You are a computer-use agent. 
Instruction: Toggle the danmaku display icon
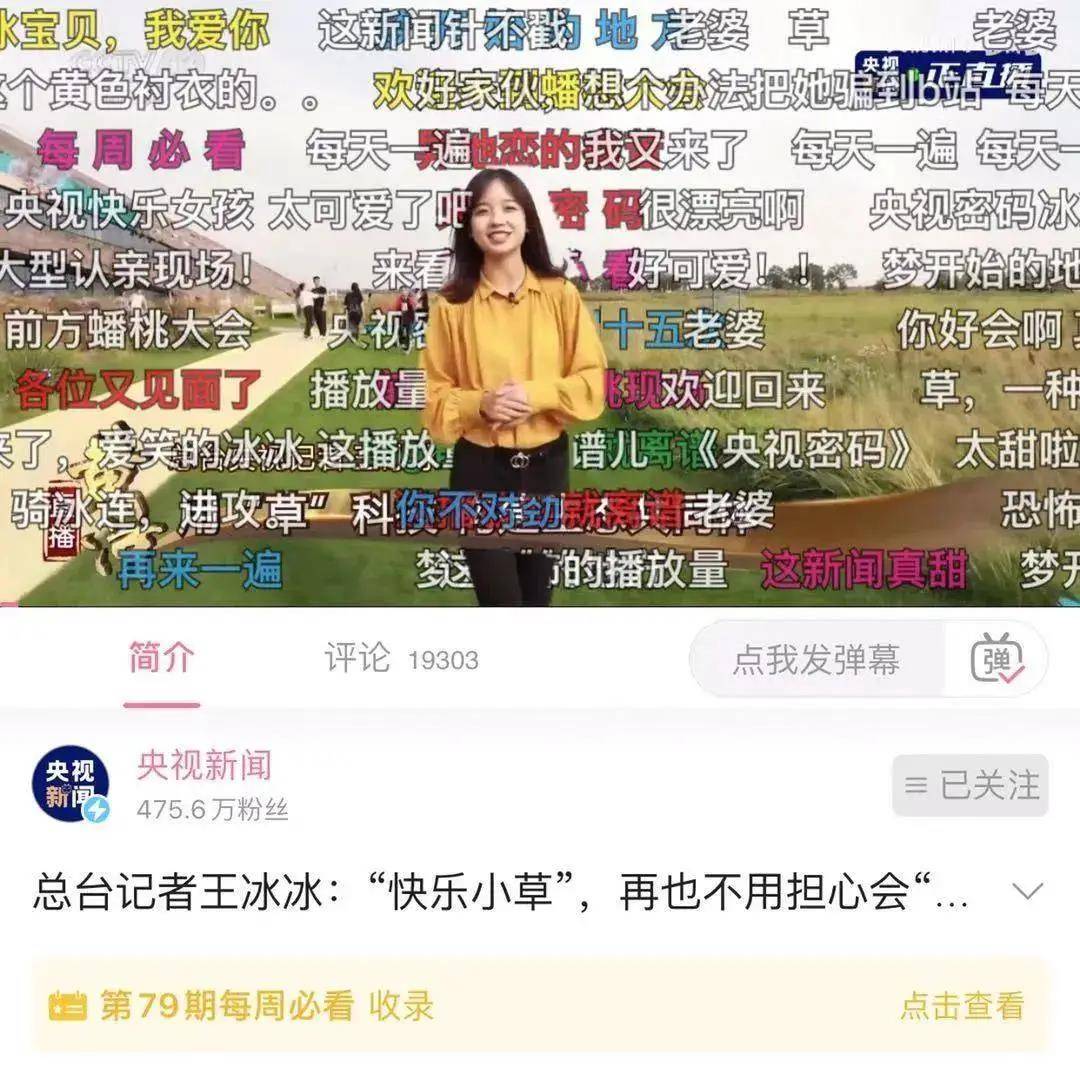point(996,659)
